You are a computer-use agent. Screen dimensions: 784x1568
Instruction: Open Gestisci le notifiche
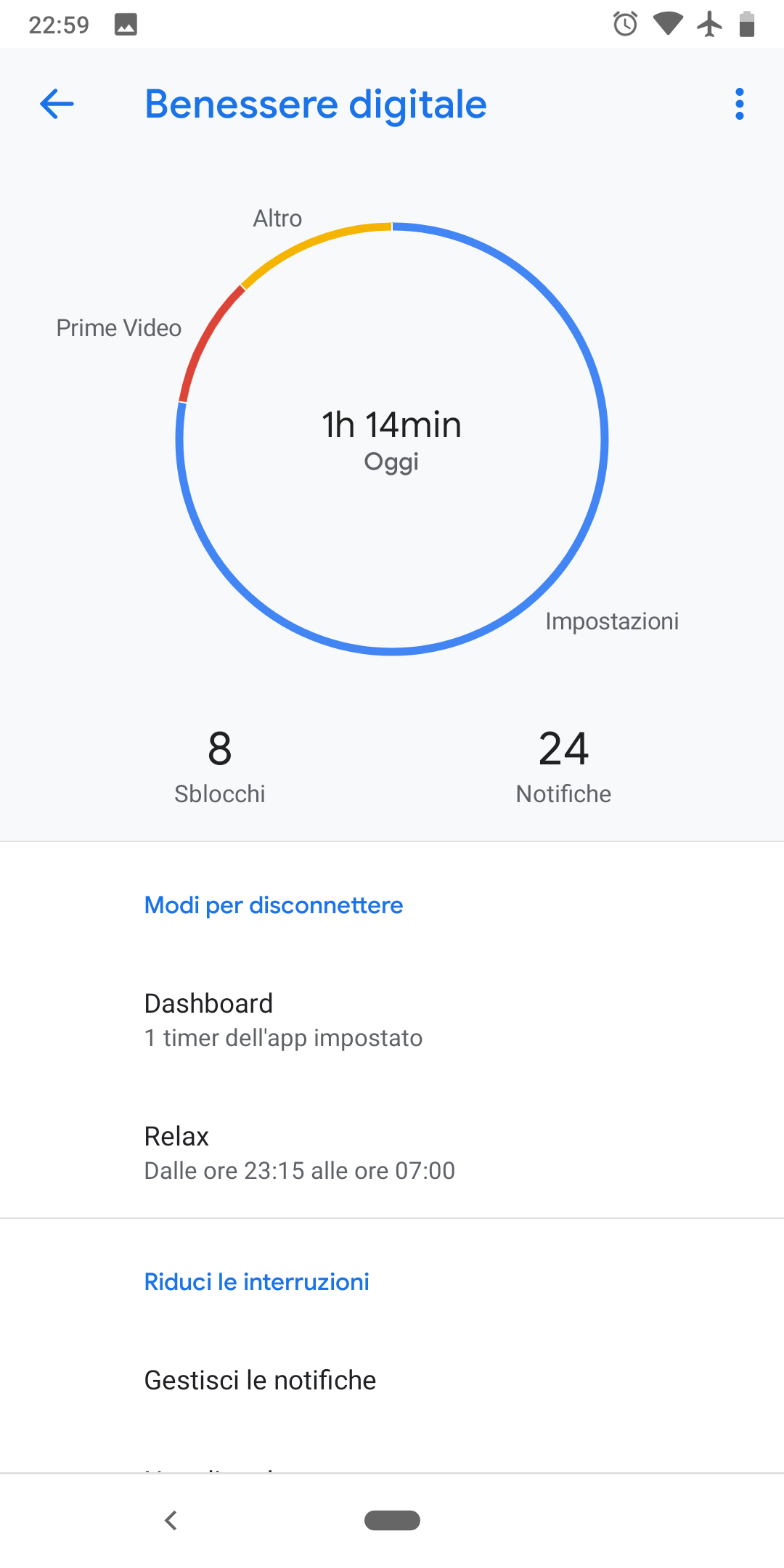[392, 1380]
